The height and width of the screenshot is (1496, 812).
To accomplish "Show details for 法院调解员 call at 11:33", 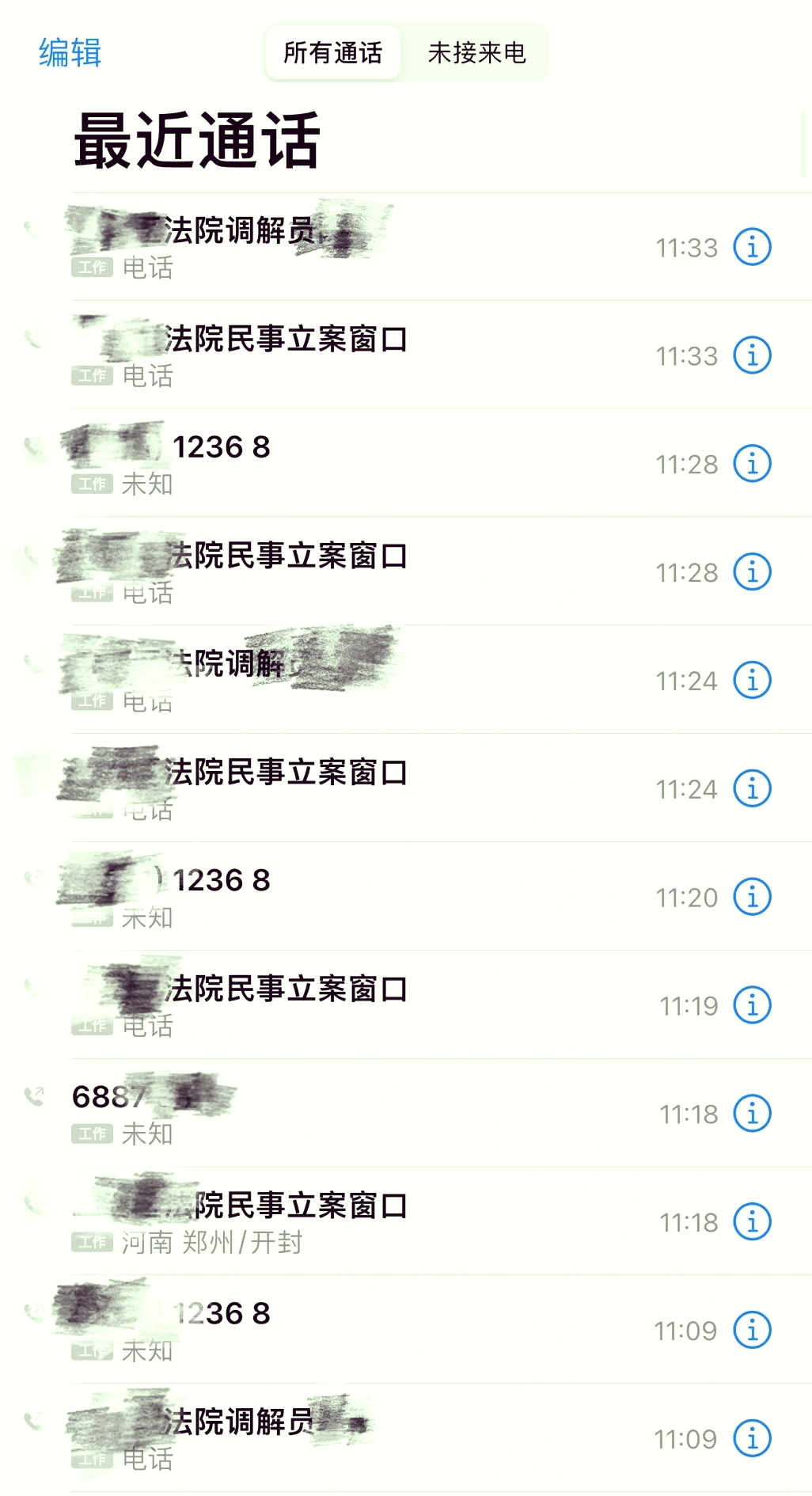I will point(752,247).
